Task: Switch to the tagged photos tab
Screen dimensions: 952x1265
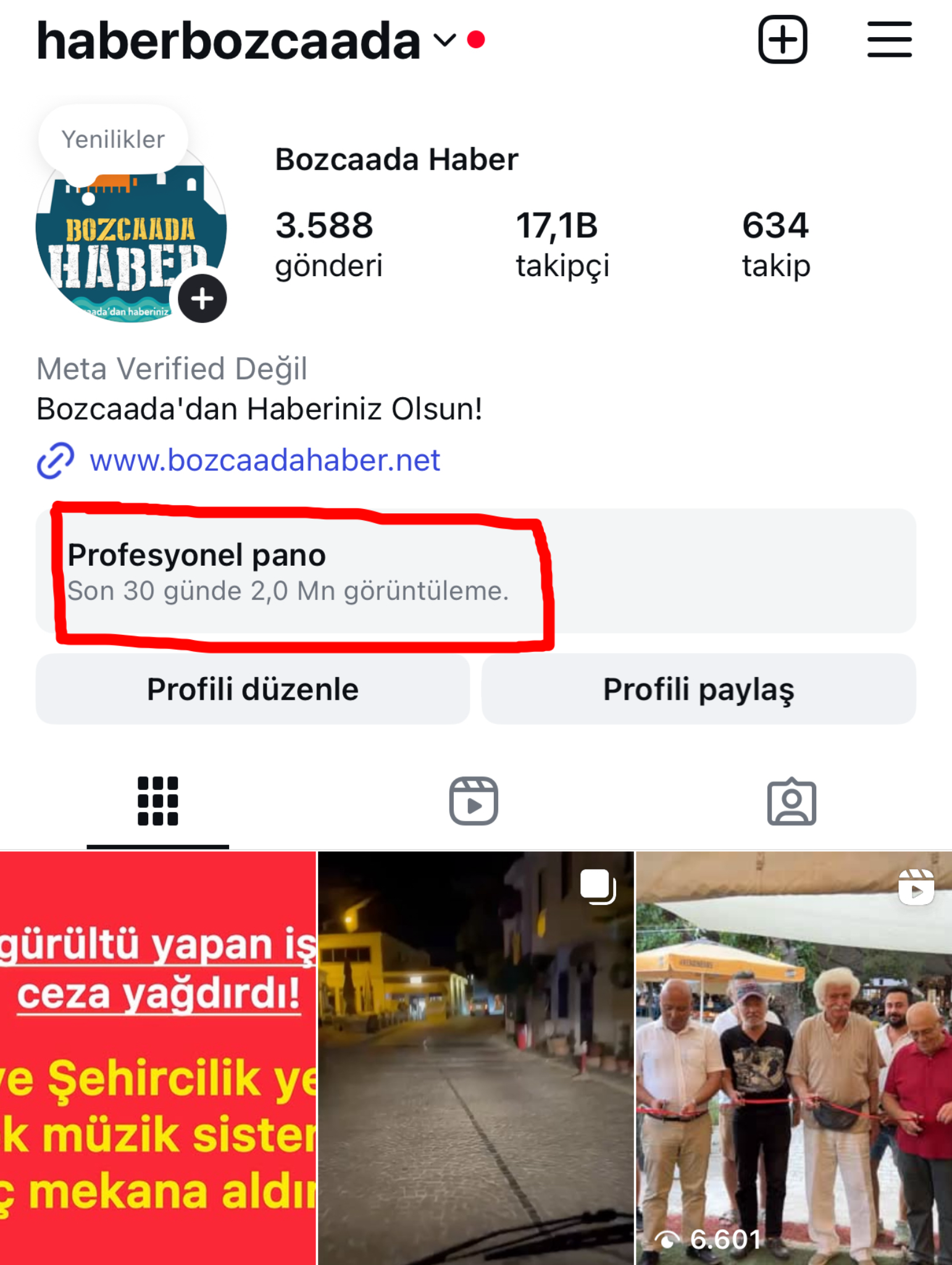Action: click(791, 801)
